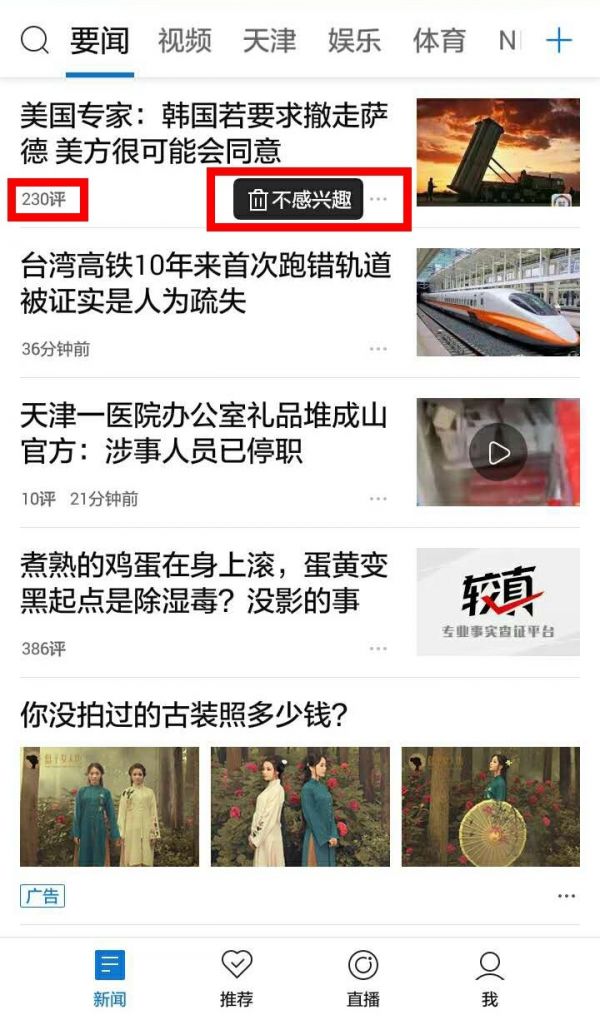Image resolution: width=600 pixels, height=1020 pixels.
Task: Open more options for the 广告 item
Action: [566, 896]
